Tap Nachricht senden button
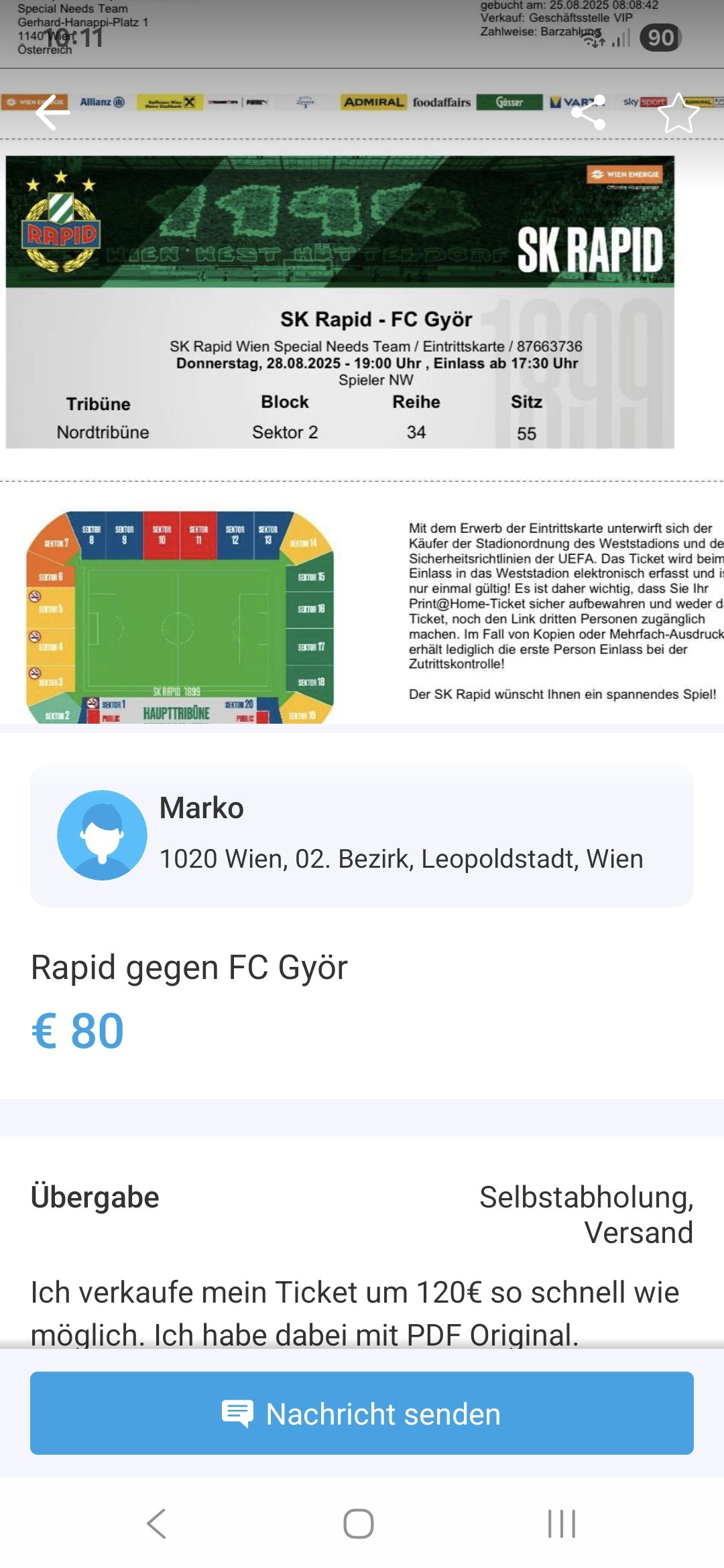The image size is (724, 1568). click(x=362, y=1413)
